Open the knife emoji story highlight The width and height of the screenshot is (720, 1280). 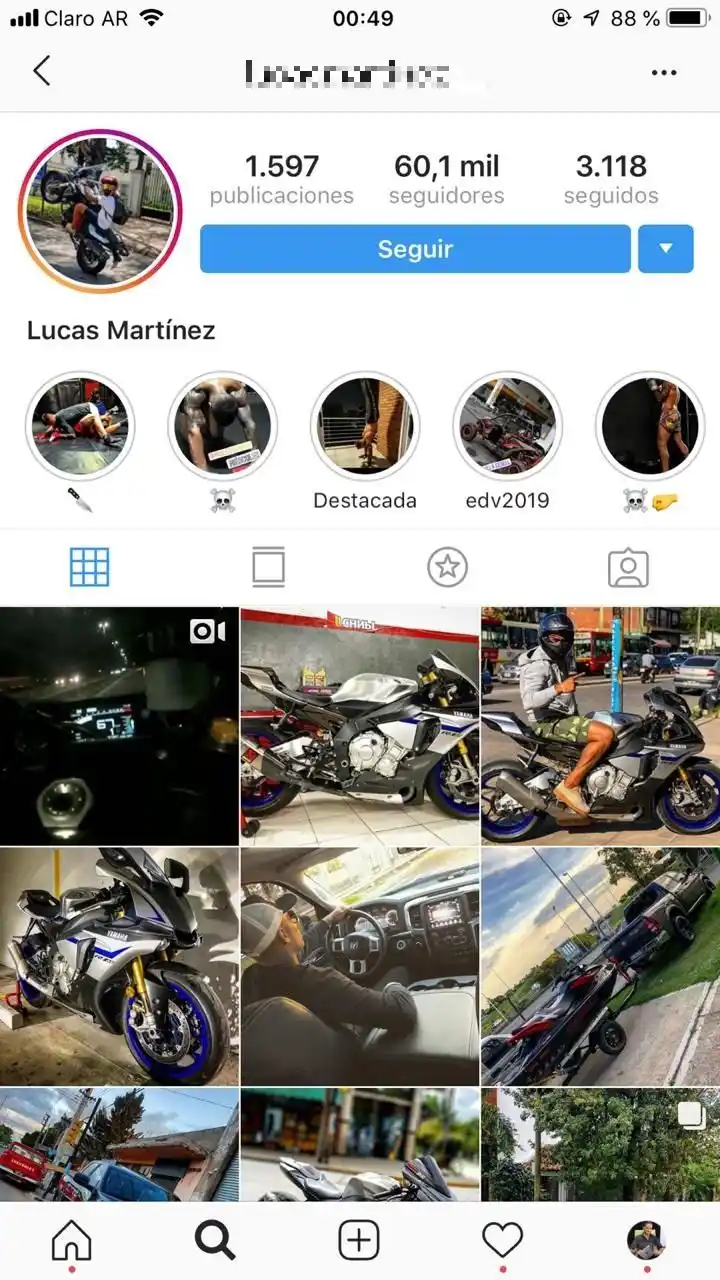pyautogui.click(x=80, y=427)
